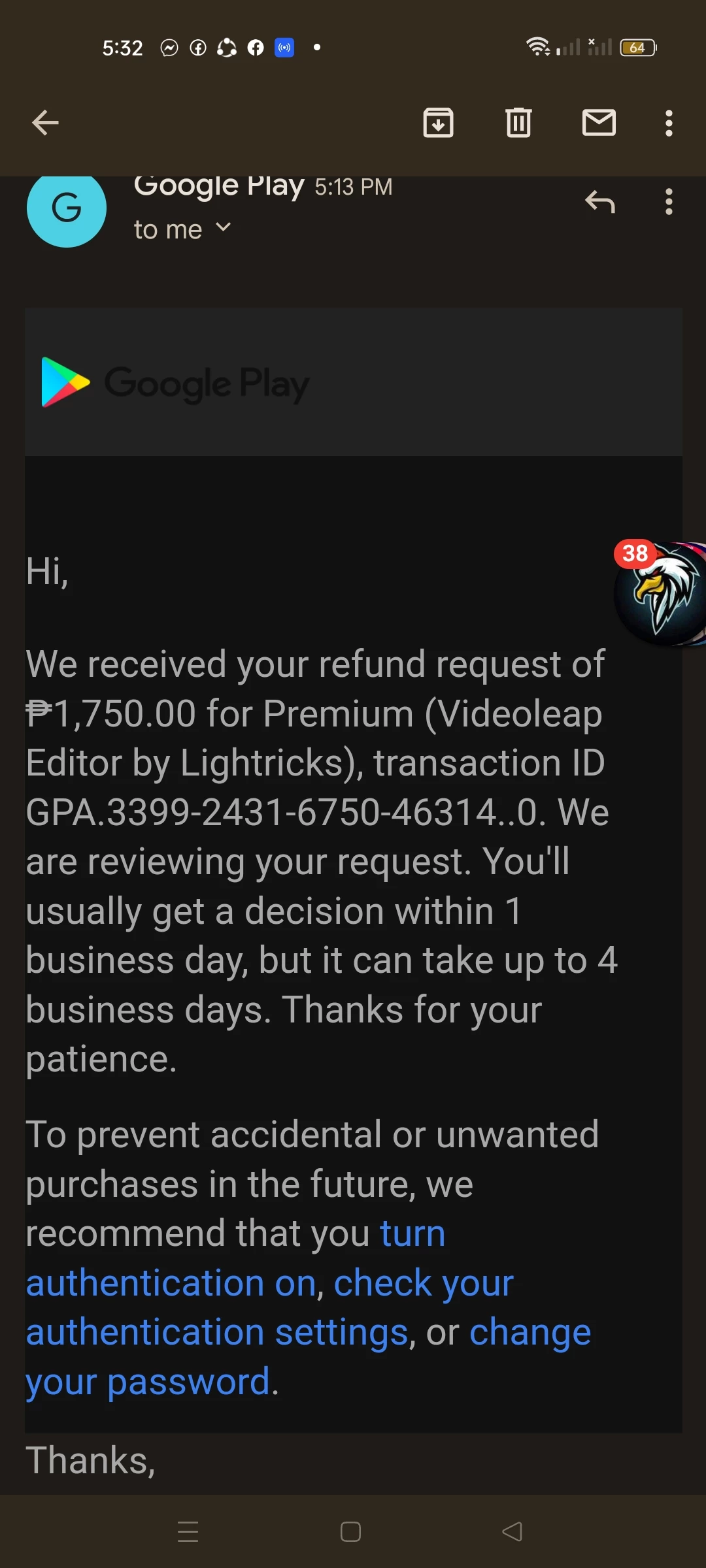This screenshot has height=1568, width=706.
Task: Go back to the inbox
Action: coord(45,123)
